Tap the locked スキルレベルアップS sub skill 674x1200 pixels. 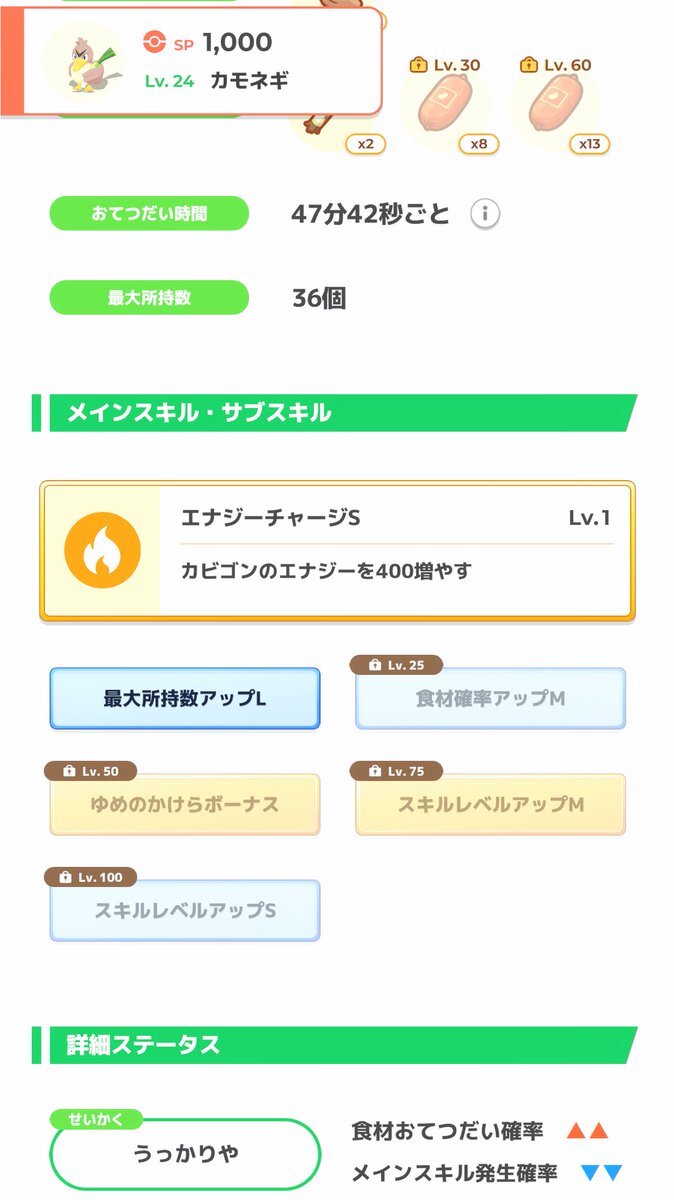tap(185, 910)
